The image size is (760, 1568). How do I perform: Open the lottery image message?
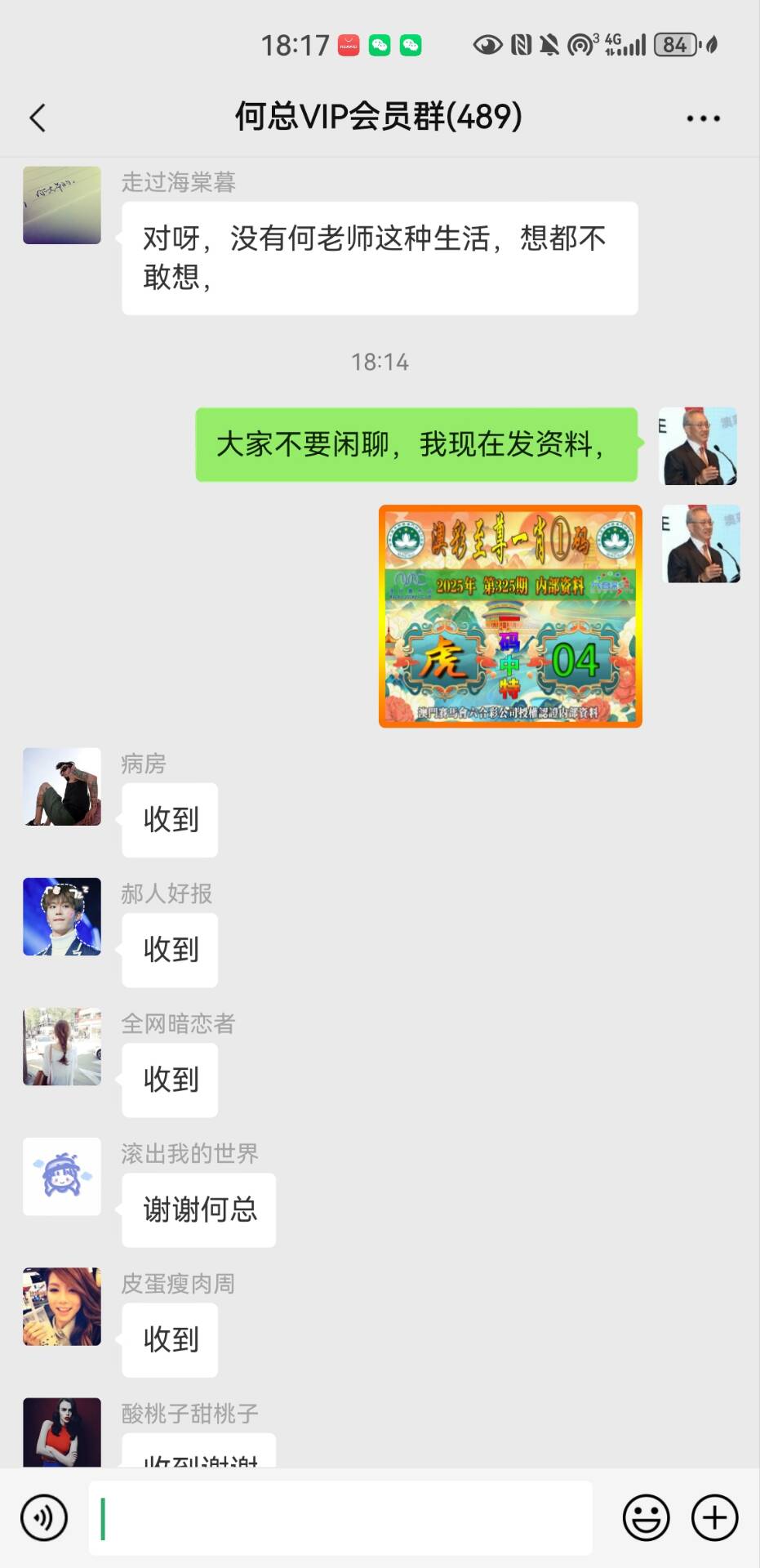click(510, 617)
